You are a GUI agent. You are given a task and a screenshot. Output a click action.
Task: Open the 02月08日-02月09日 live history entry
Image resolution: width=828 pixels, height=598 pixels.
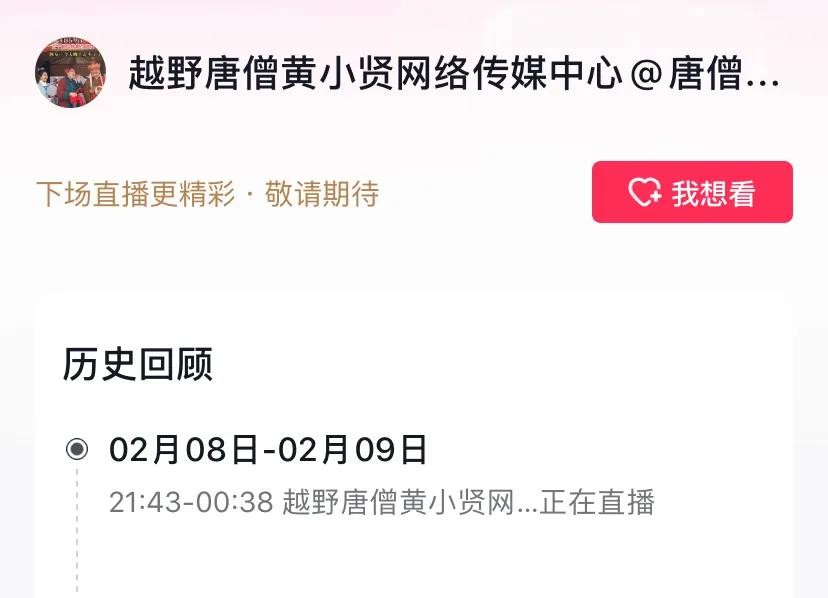(380, 476)
